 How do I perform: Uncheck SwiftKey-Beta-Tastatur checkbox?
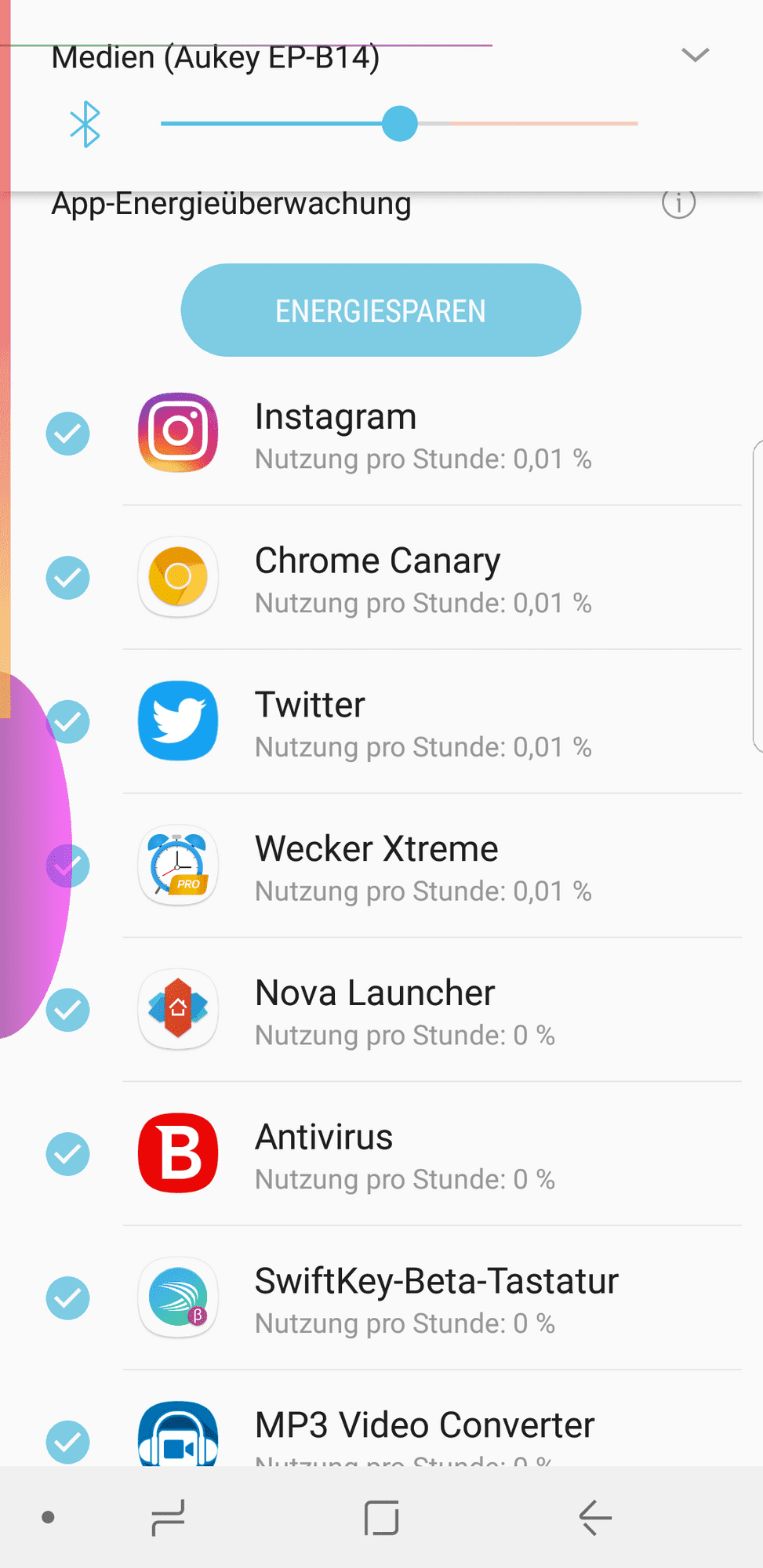pos(68,1298)
